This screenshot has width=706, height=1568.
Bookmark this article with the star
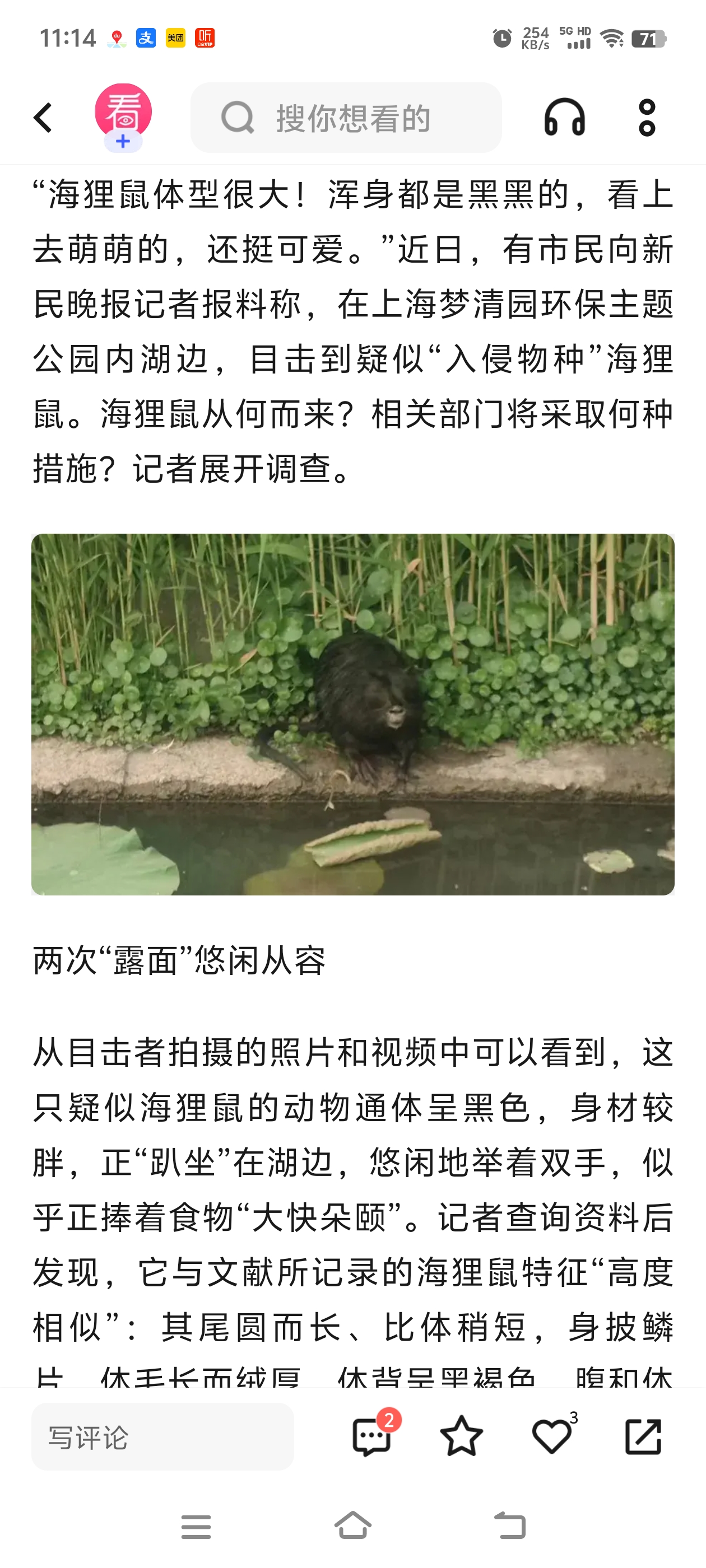pos(461,1436)
